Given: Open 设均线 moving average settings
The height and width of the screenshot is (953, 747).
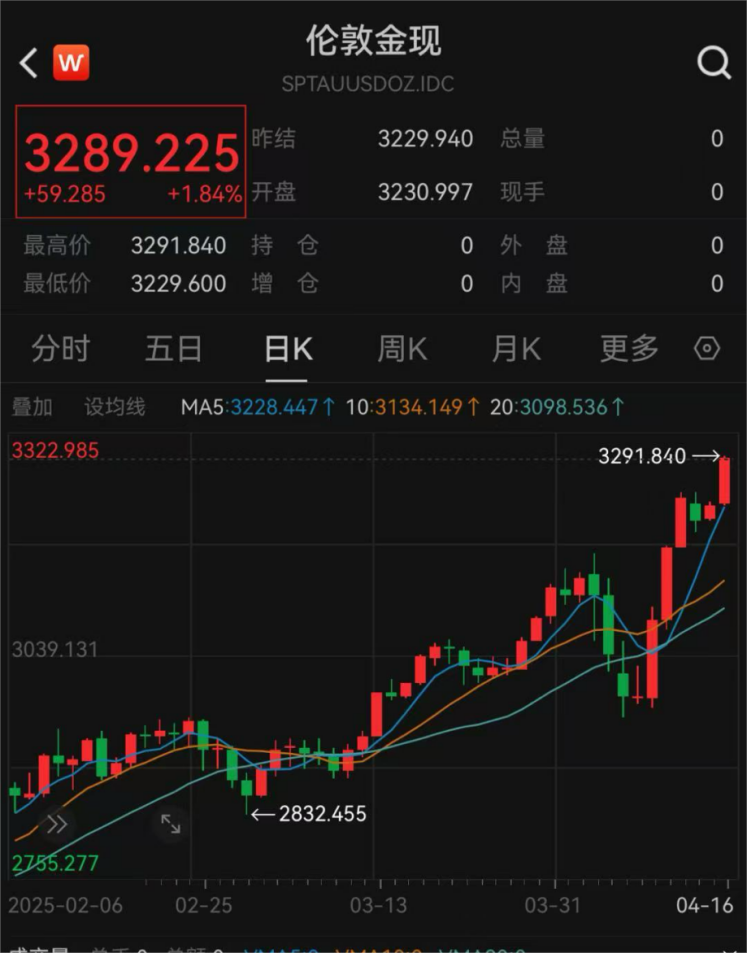Looking at the screenshot, I should 115,407.
